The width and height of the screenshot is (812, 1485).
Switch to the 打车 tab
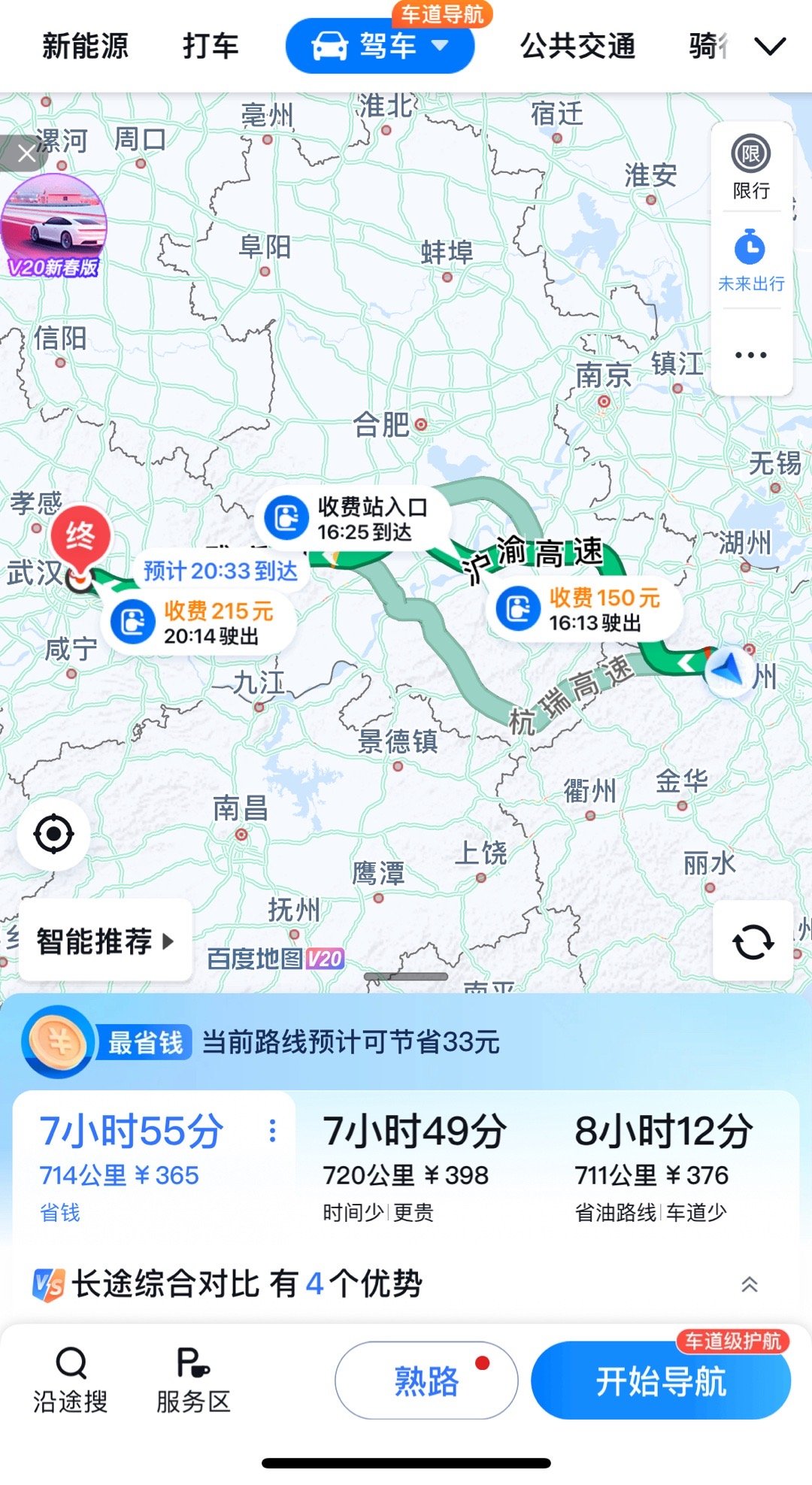211,46
